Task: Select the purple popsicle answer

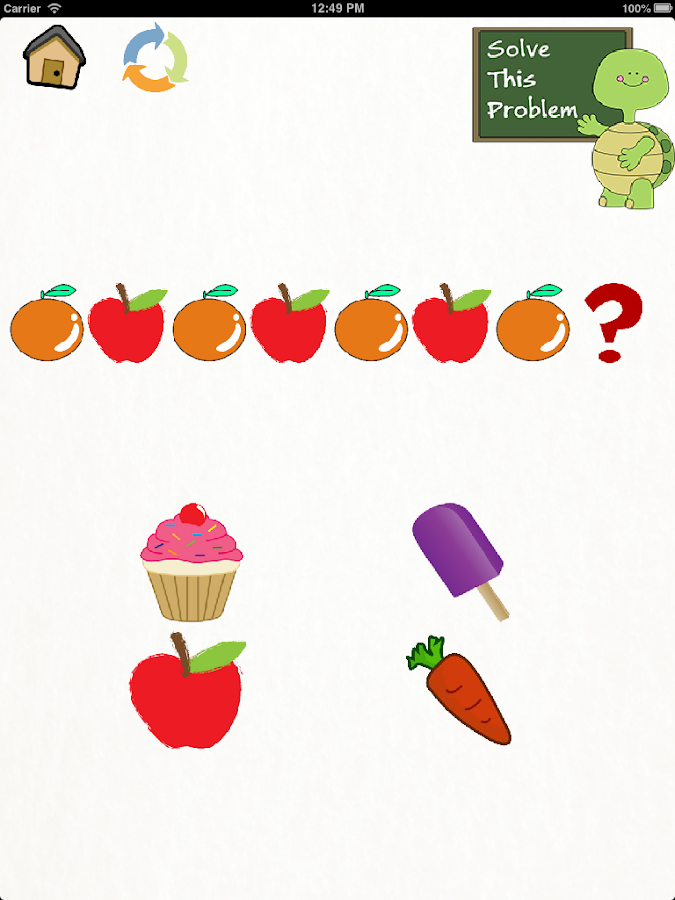Action: (x=459, y=558)
